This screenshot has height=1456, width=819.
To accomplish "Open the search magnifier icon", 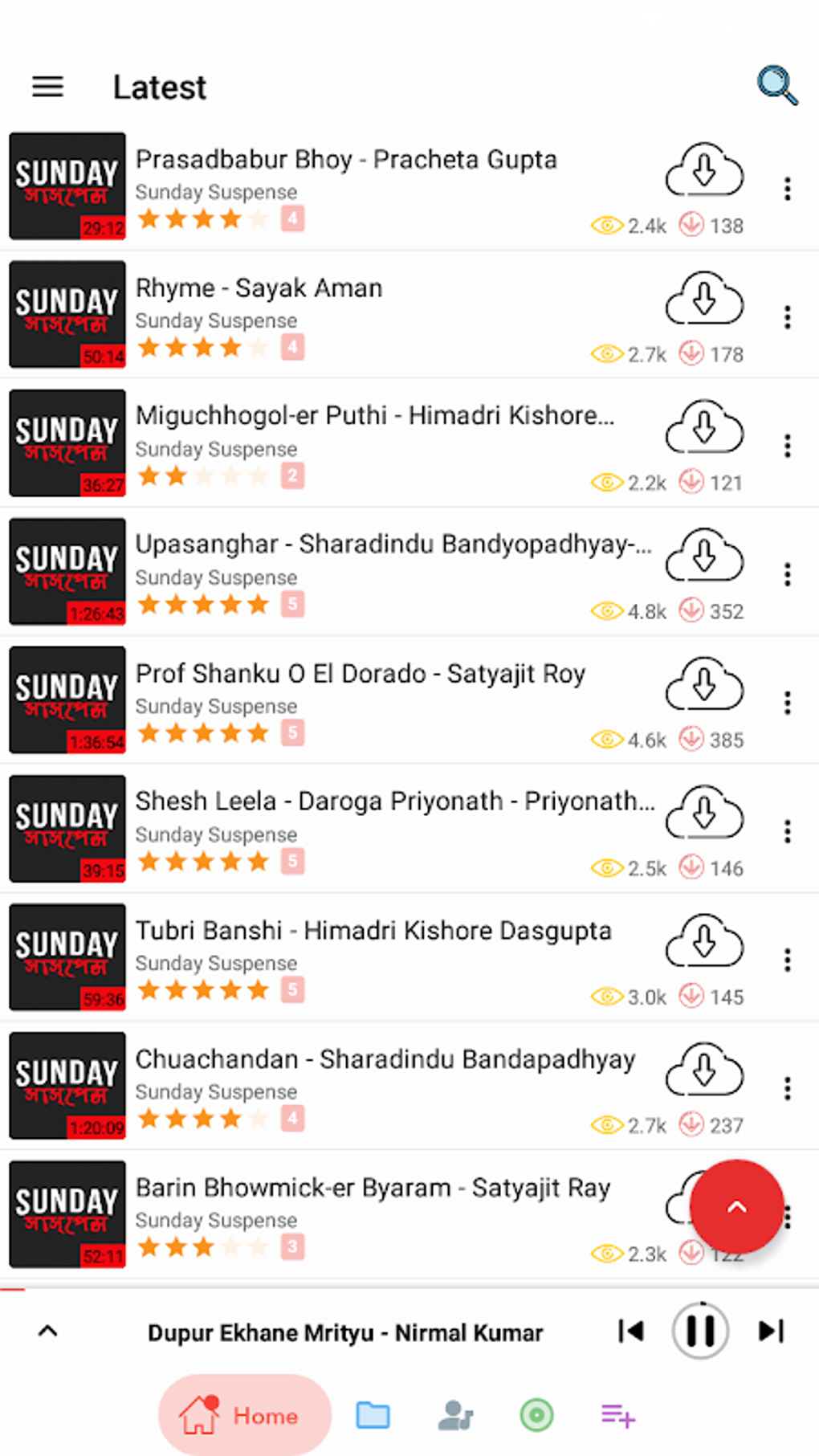I will (x=777, y=85).
